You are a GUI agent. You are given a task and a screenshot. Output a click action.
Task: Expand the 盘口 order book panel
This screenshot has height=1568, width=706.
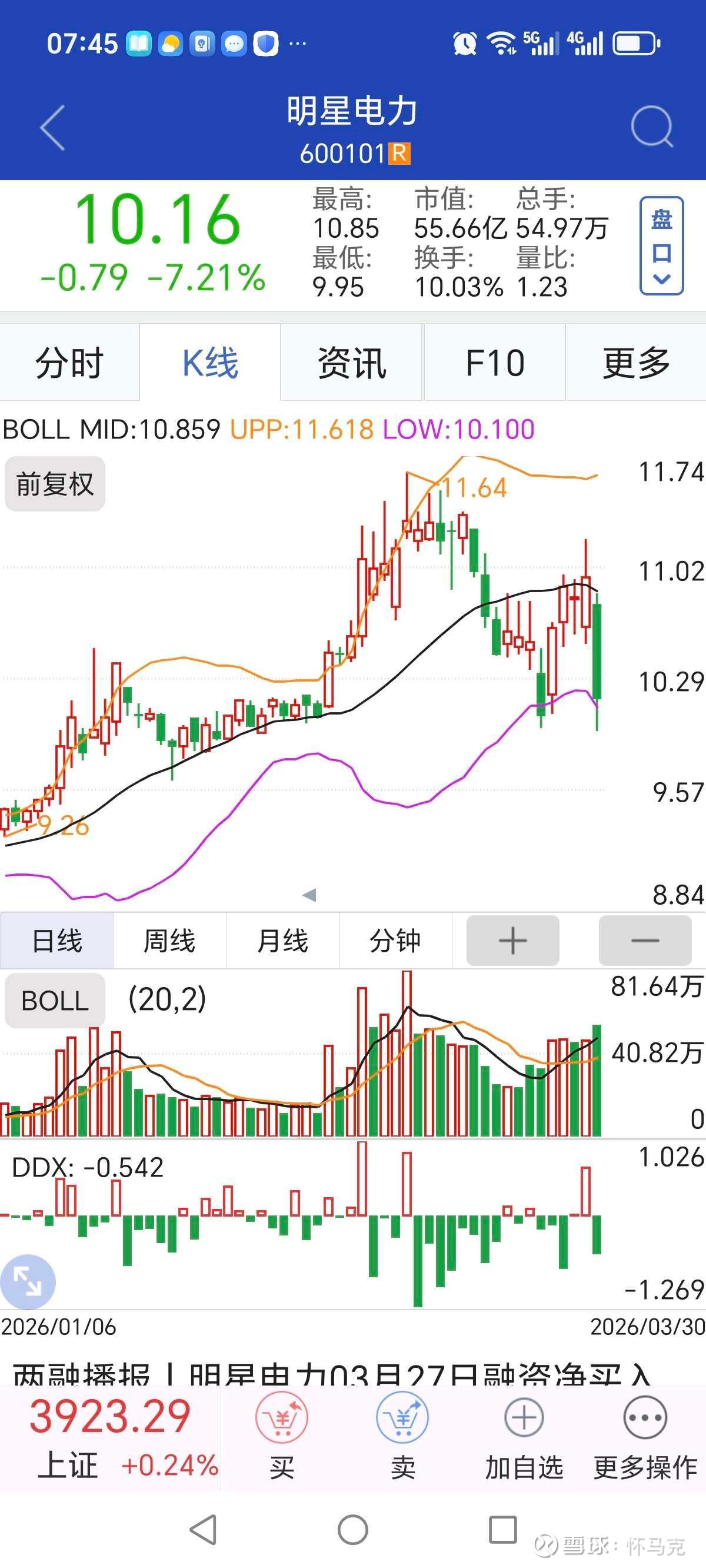(661, 246)
